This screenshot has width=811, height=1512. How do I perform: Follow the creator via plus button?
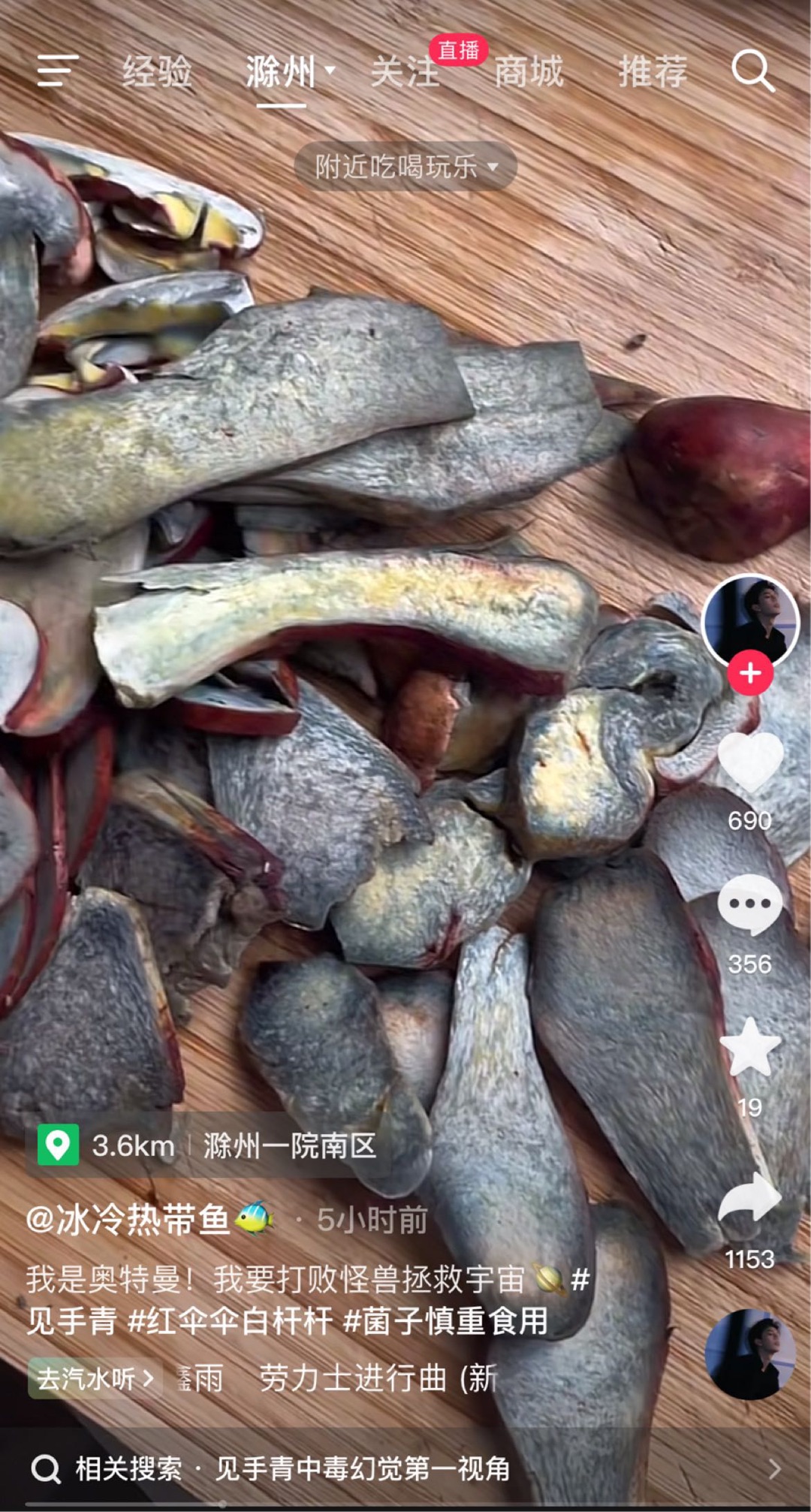pos(750,673)
